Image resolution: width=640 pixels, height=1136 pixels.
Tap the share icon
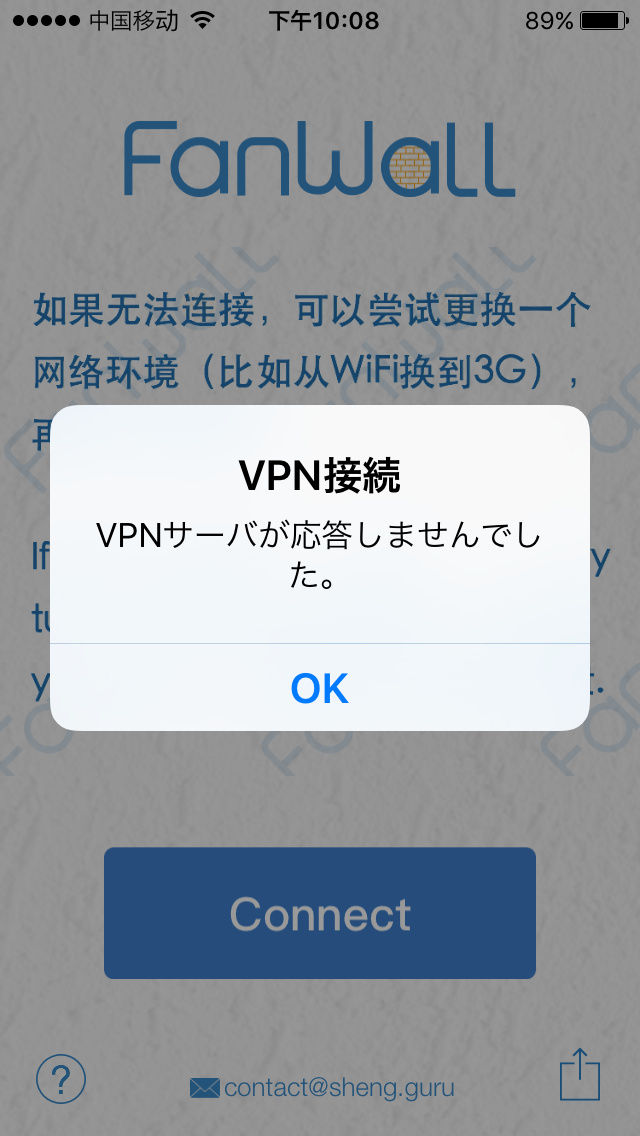580,1074
